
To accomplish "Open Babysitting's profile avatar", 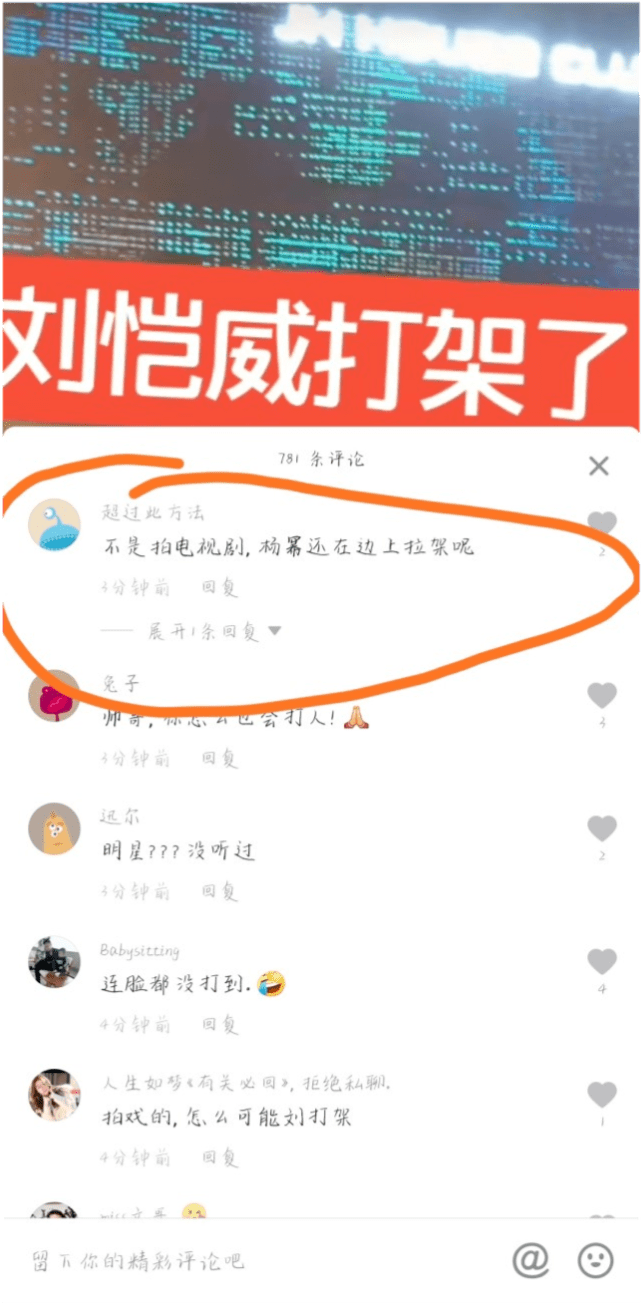I will (54, 962).
